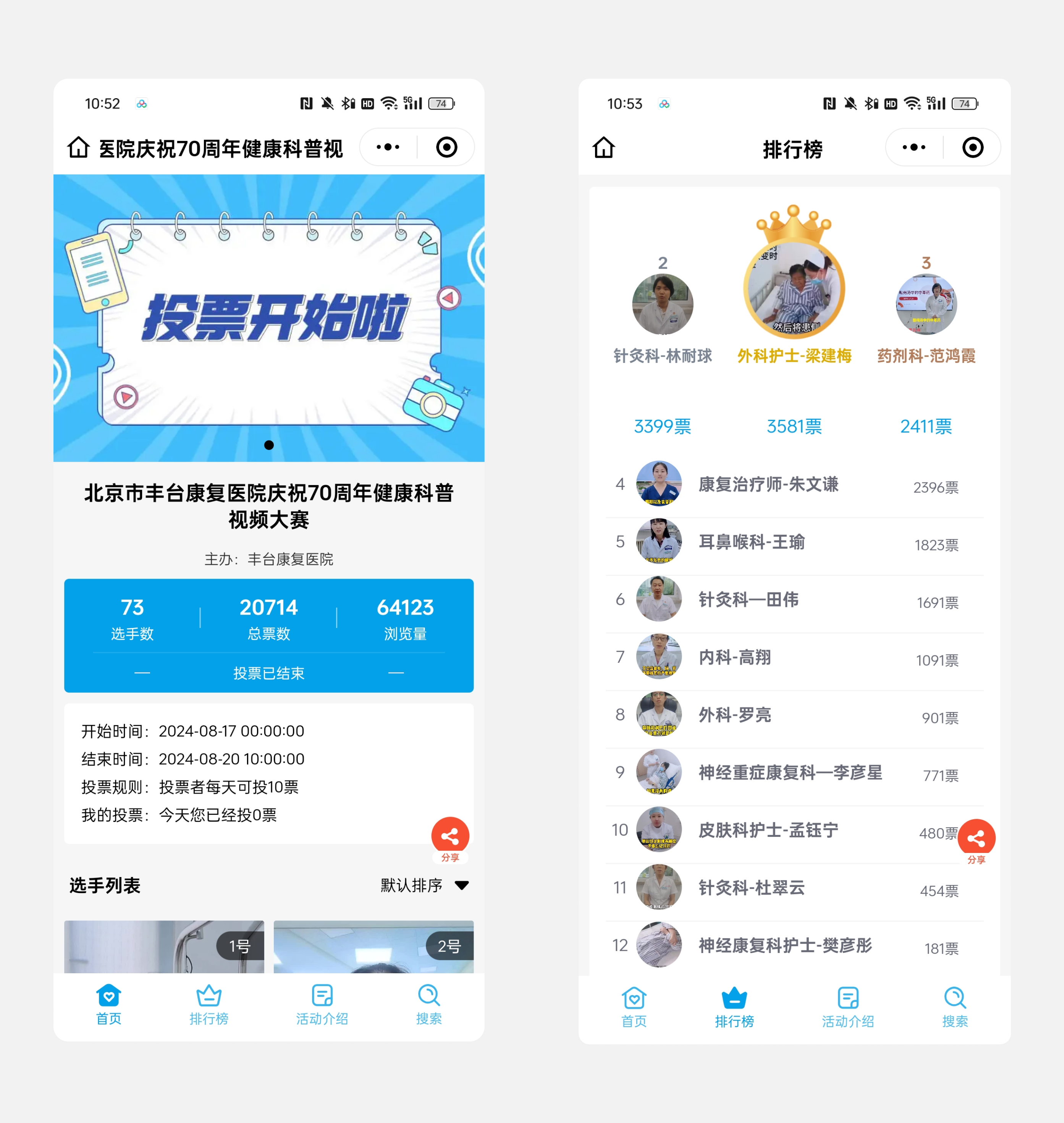Open 神经康复科护士-樊彦彤 ranking entry
The width and height of the screenshot is (1064, 1123).
794,945
